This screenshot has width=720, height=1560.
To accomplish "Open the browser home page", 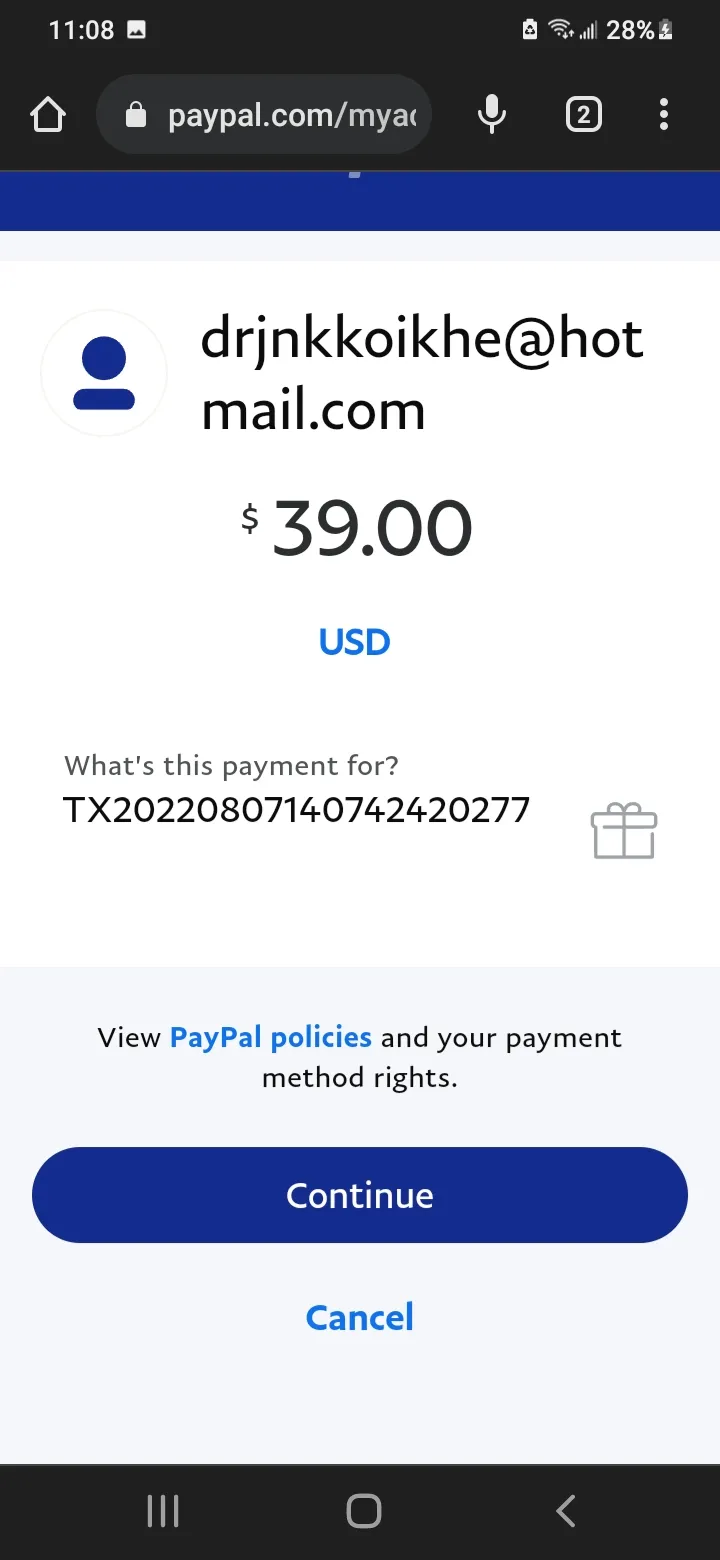I will click(48, 116).
